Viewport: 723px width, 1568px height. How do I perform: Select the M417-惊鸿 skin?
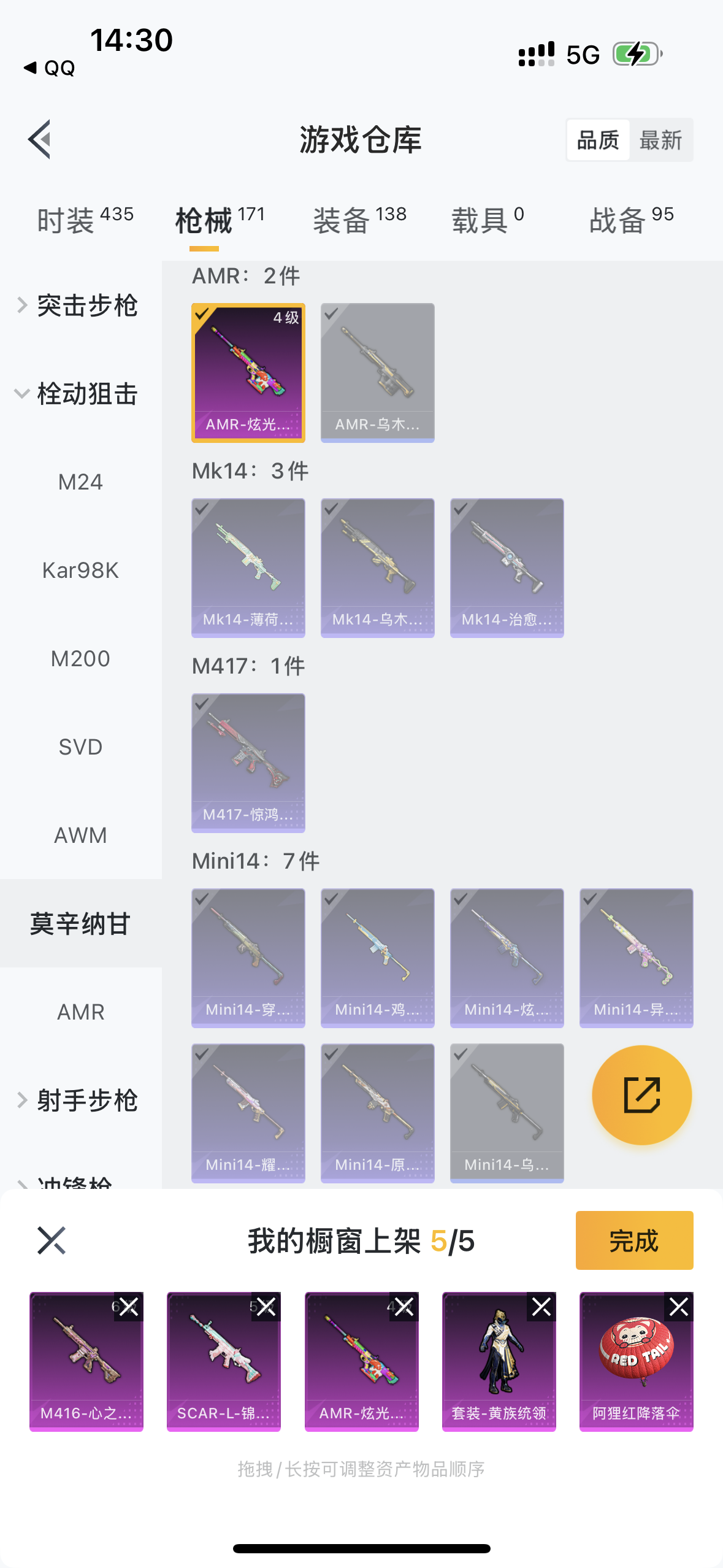point(248,763)
